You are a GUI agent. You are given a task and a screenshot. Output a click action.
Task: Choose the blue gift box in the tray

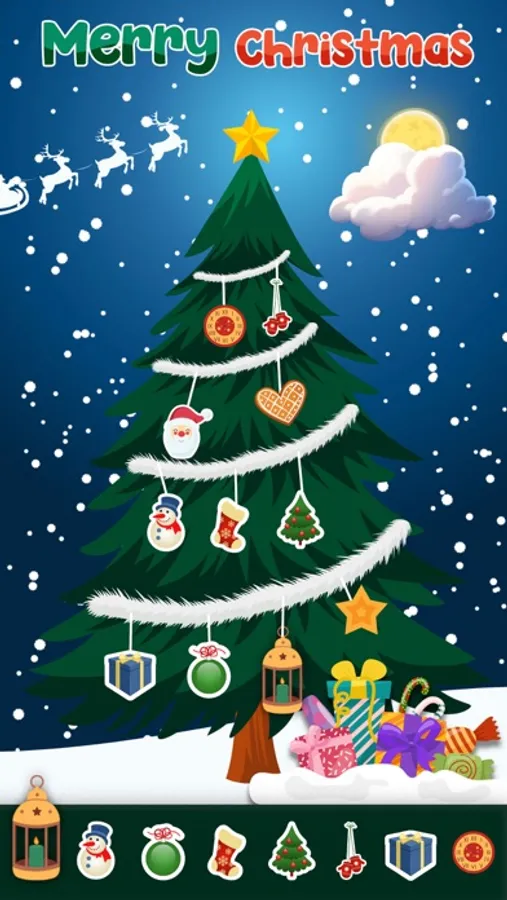411,854
